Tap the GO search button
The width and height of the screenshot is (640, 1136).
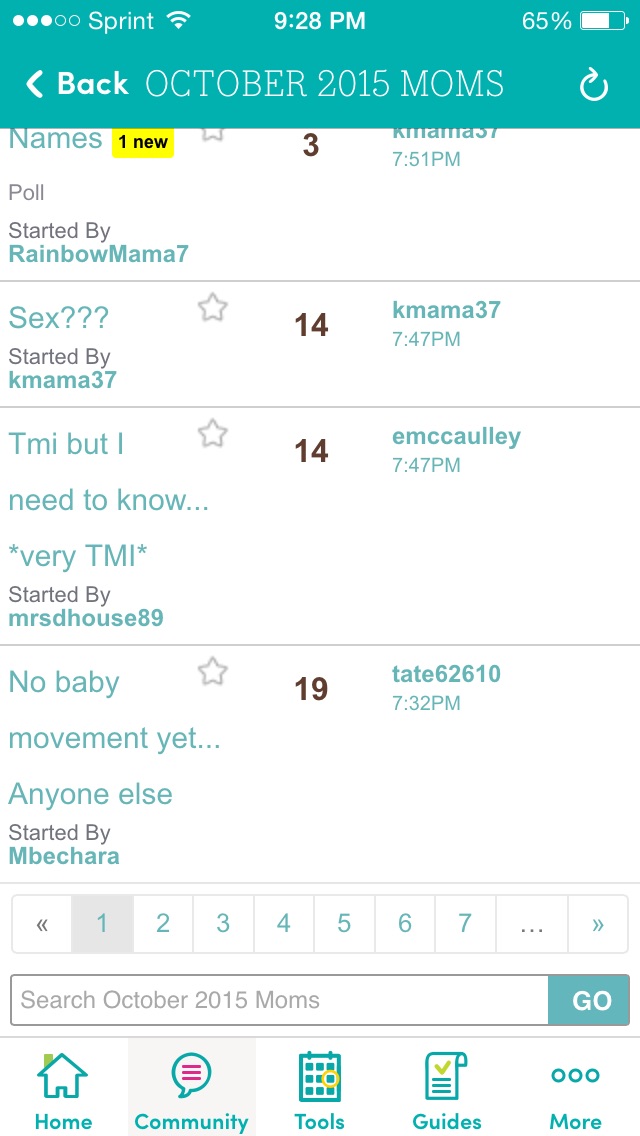590,1000
